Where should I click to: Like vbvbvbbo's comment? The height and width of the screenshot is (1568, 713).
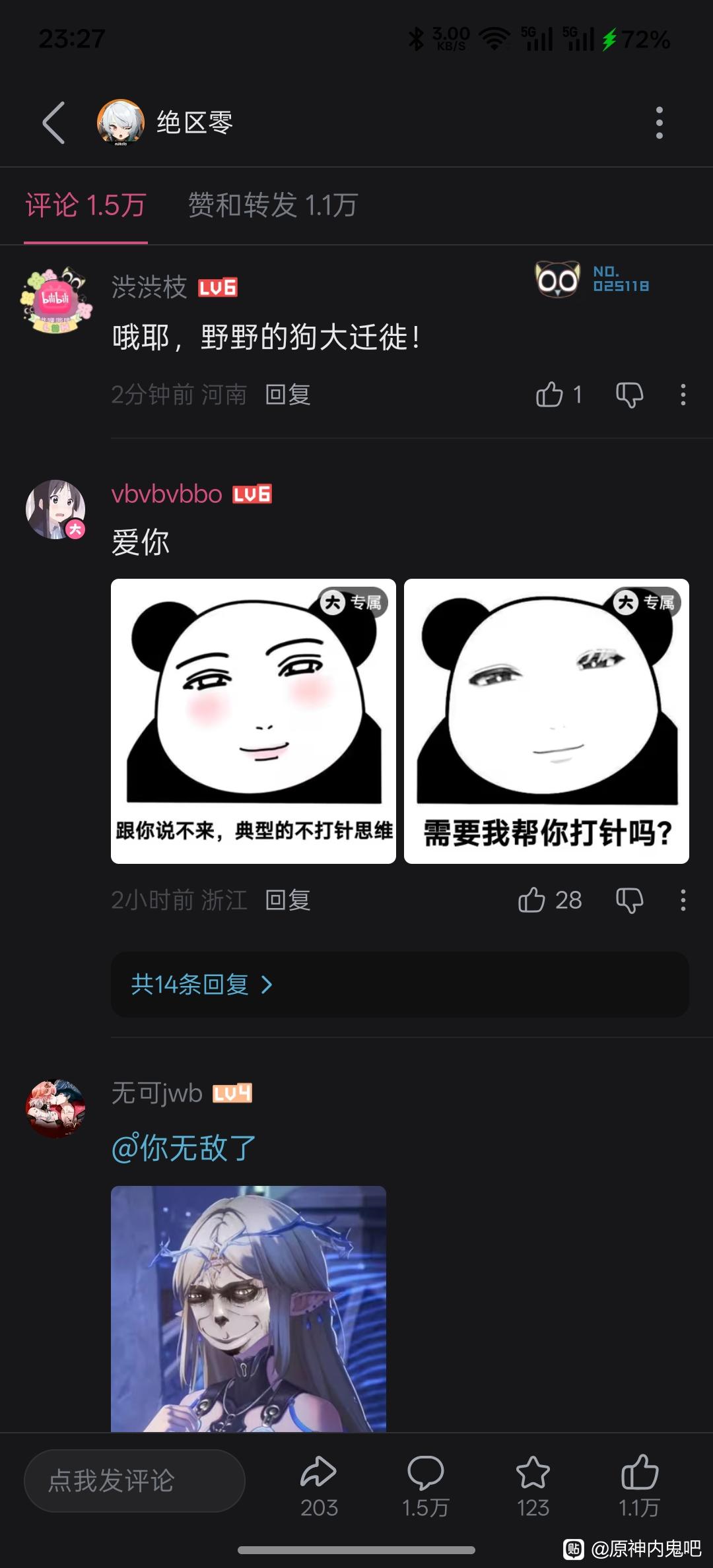532,900
